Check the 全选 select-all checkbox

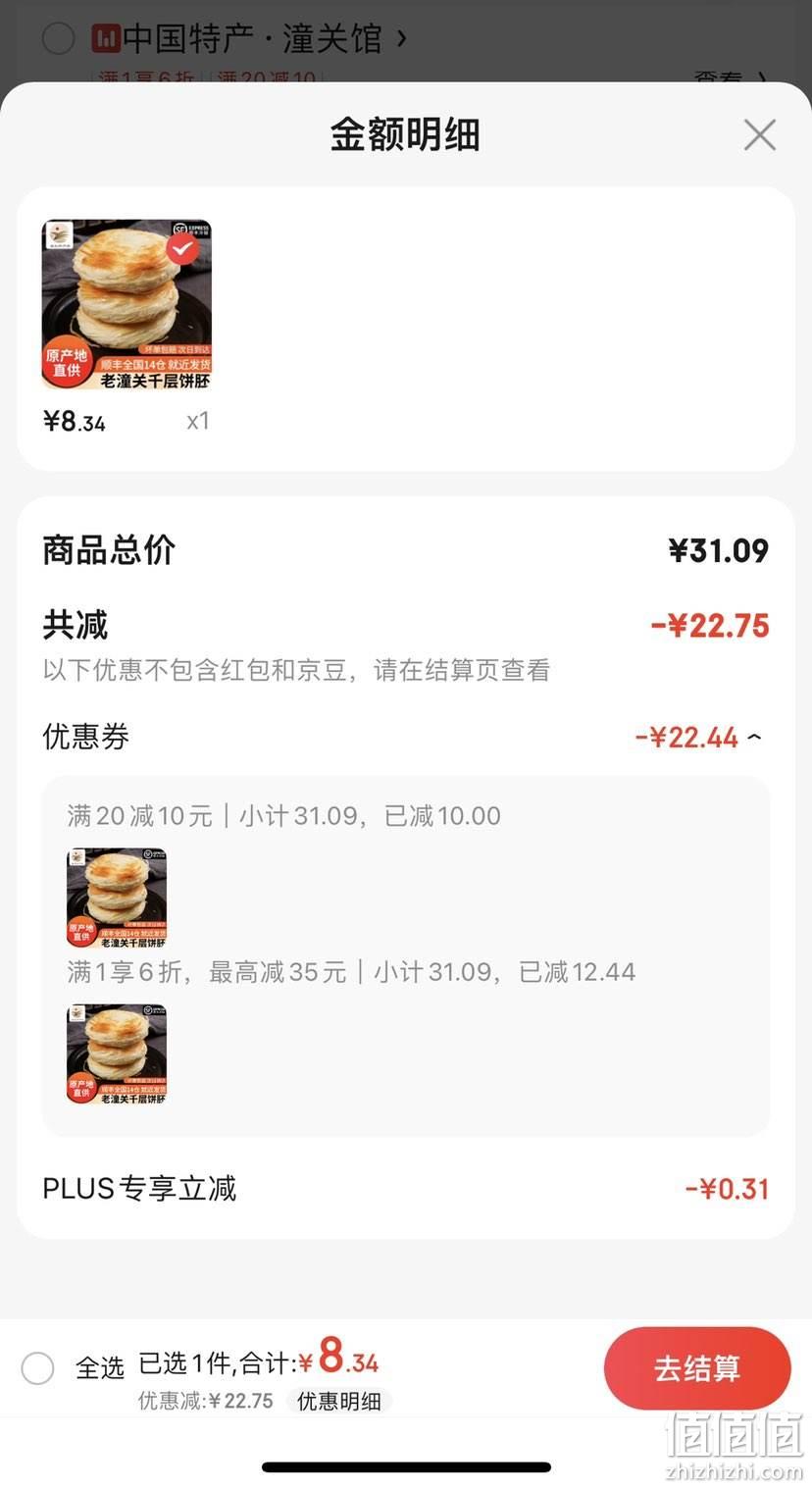(37, 1367)
